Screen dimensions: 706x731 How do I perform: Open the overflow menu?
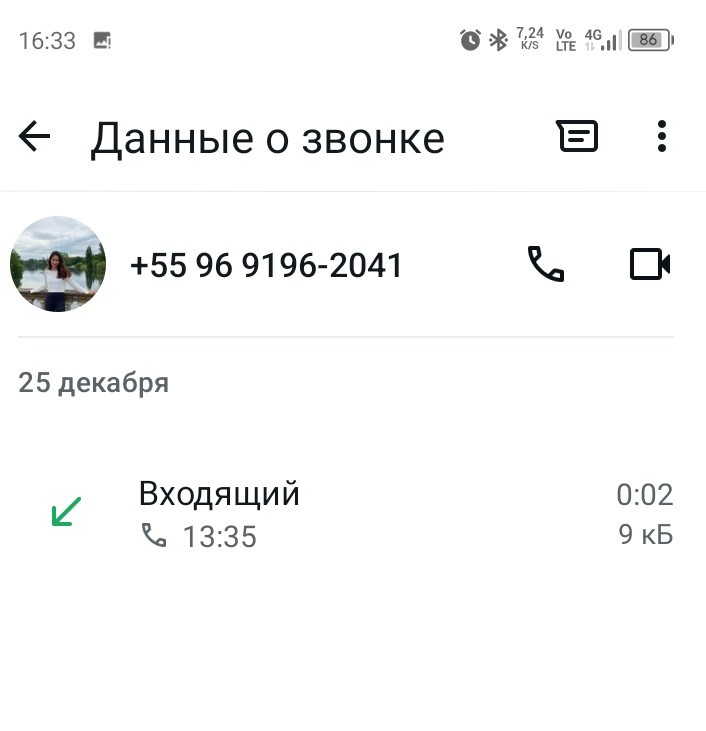[x=661, y=136]
